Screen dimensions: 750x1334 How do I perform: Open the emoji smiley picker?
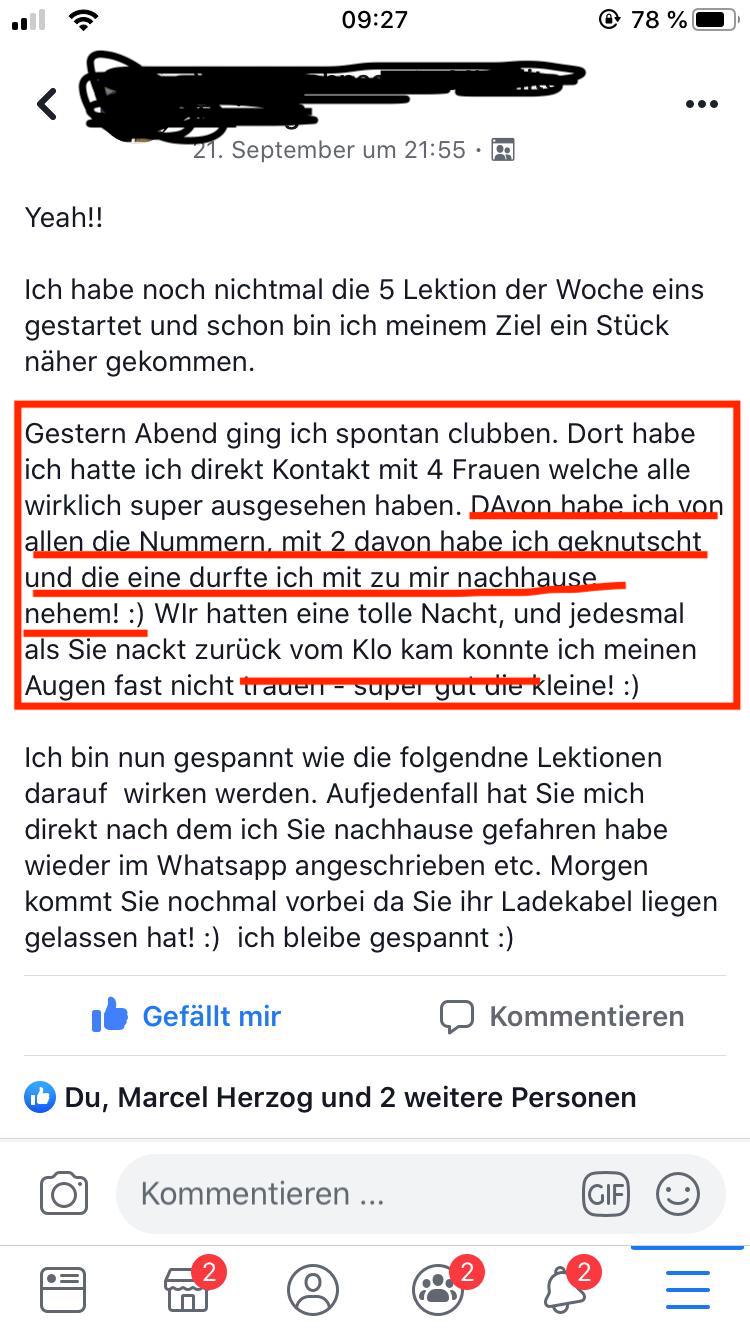[x=678, y=1194]
